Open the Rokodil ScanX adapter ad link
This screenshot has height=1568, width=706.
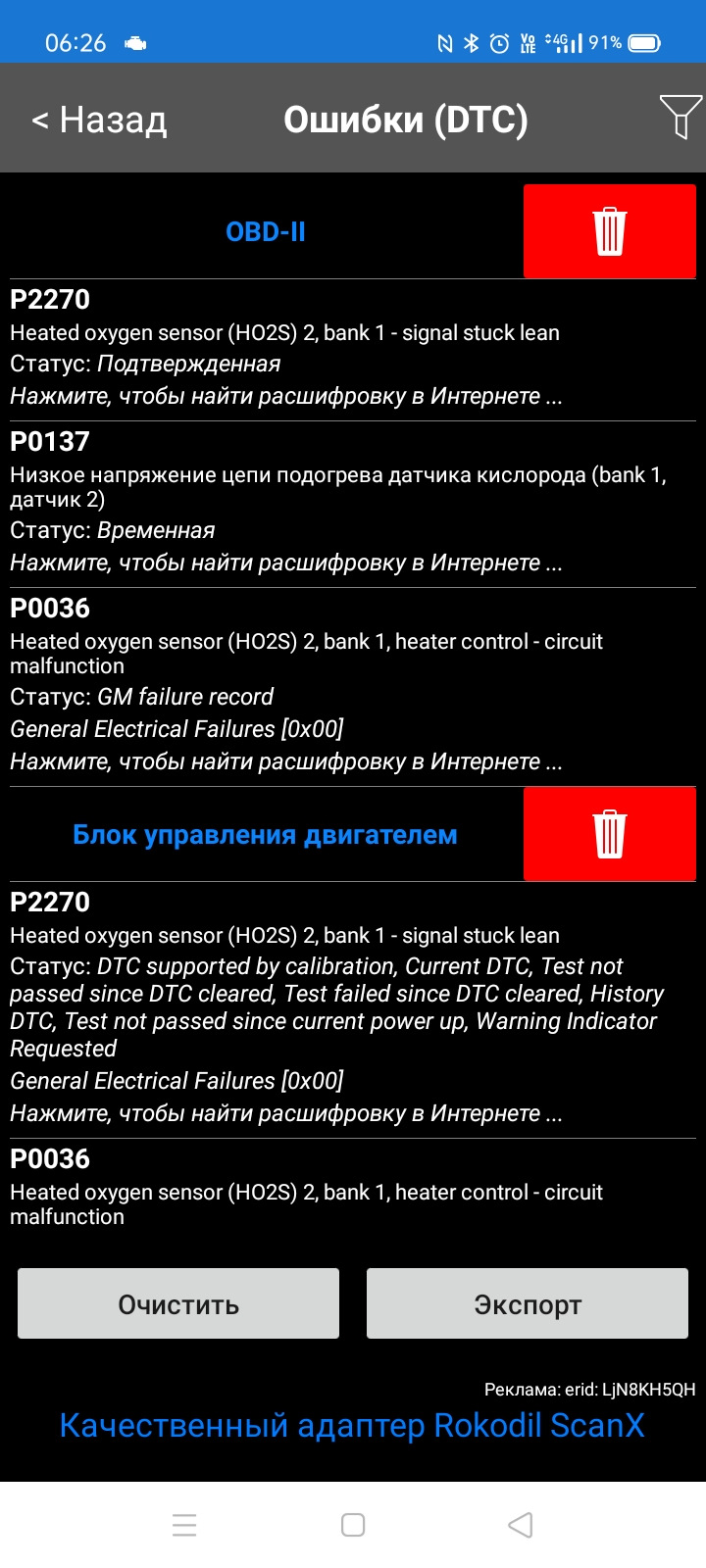point(352,1425)
